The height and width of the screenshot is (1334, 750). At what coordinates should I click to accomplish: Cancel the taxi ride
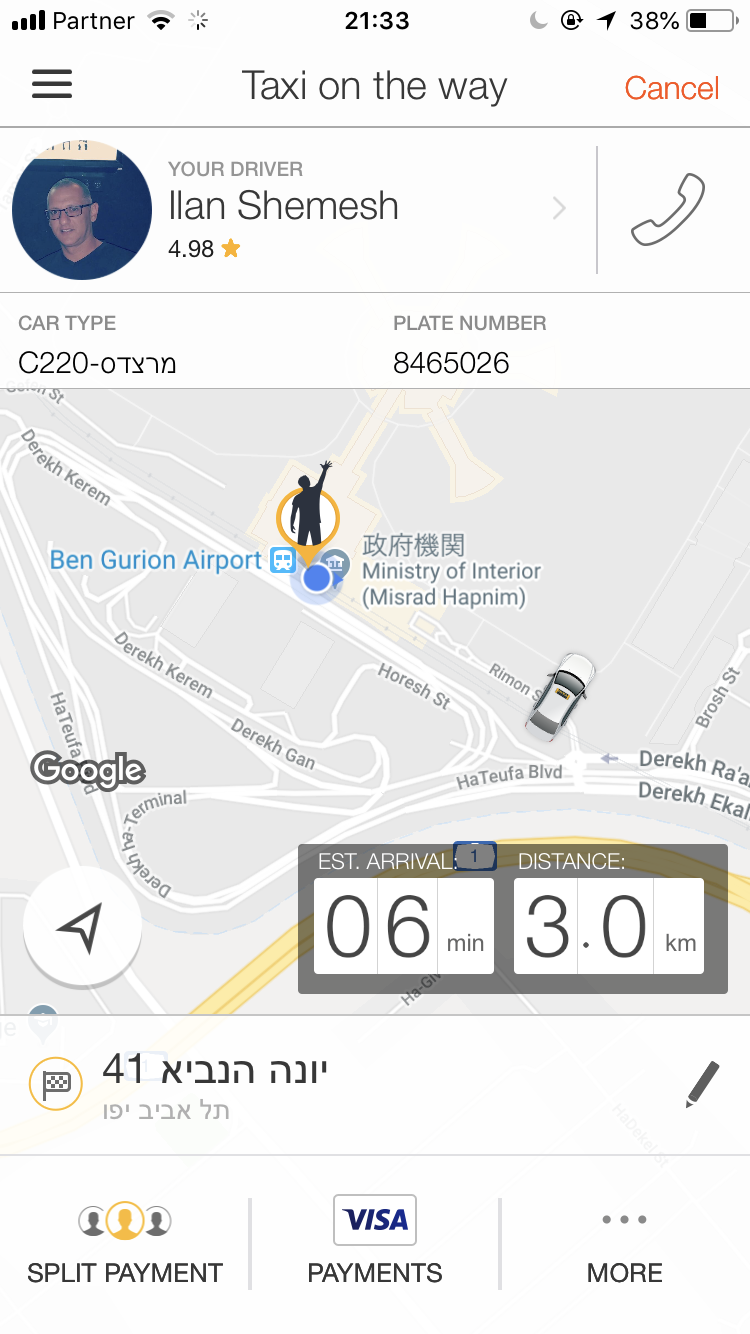point(671,88)
